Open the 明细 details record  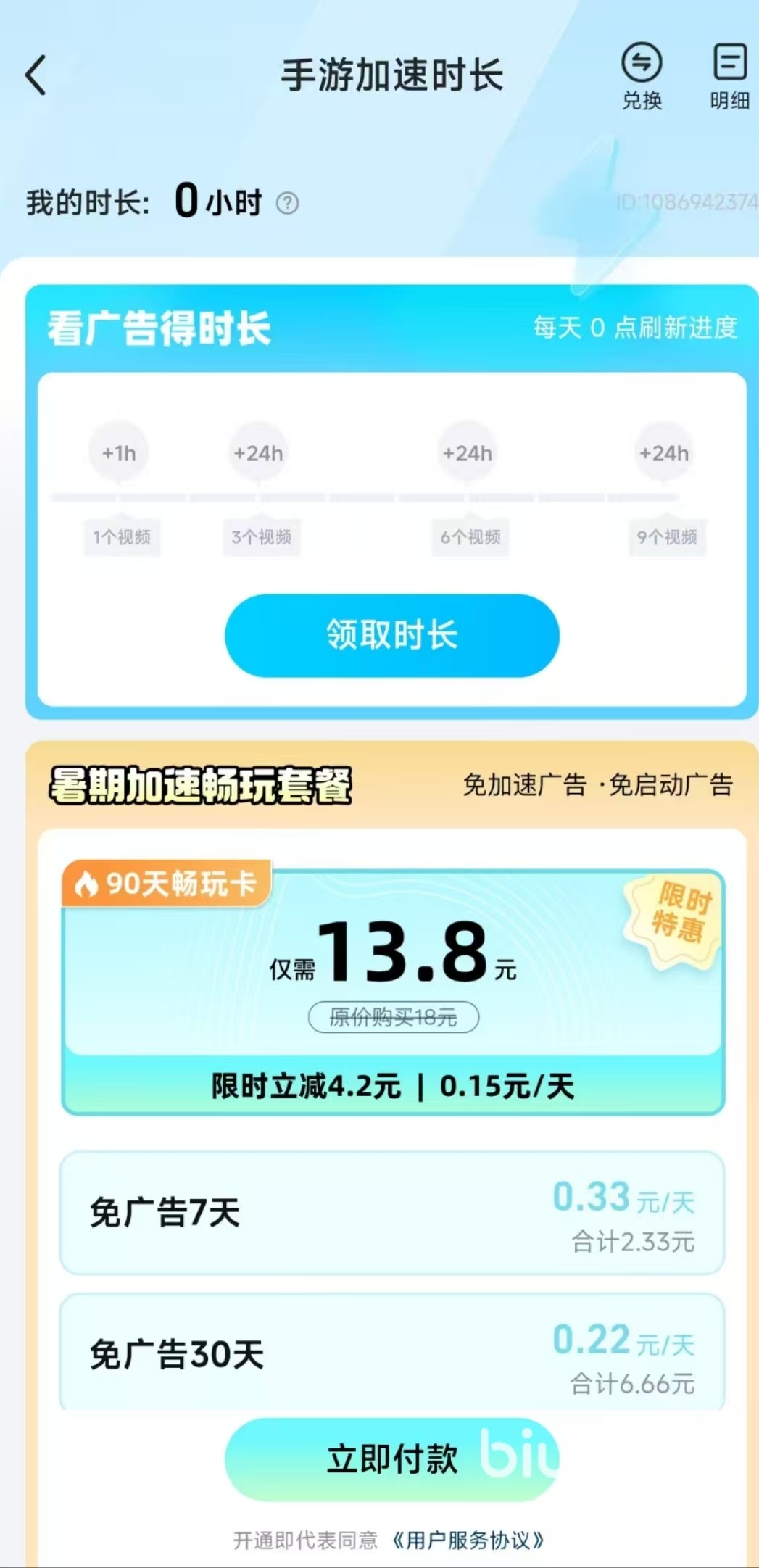click(729, 76)
